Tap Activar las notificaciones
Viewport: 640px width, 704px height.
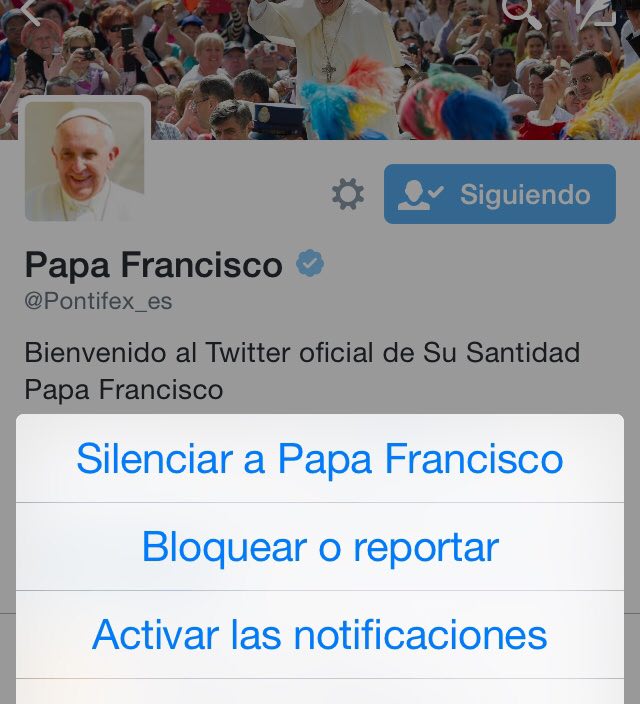[320, 635]
